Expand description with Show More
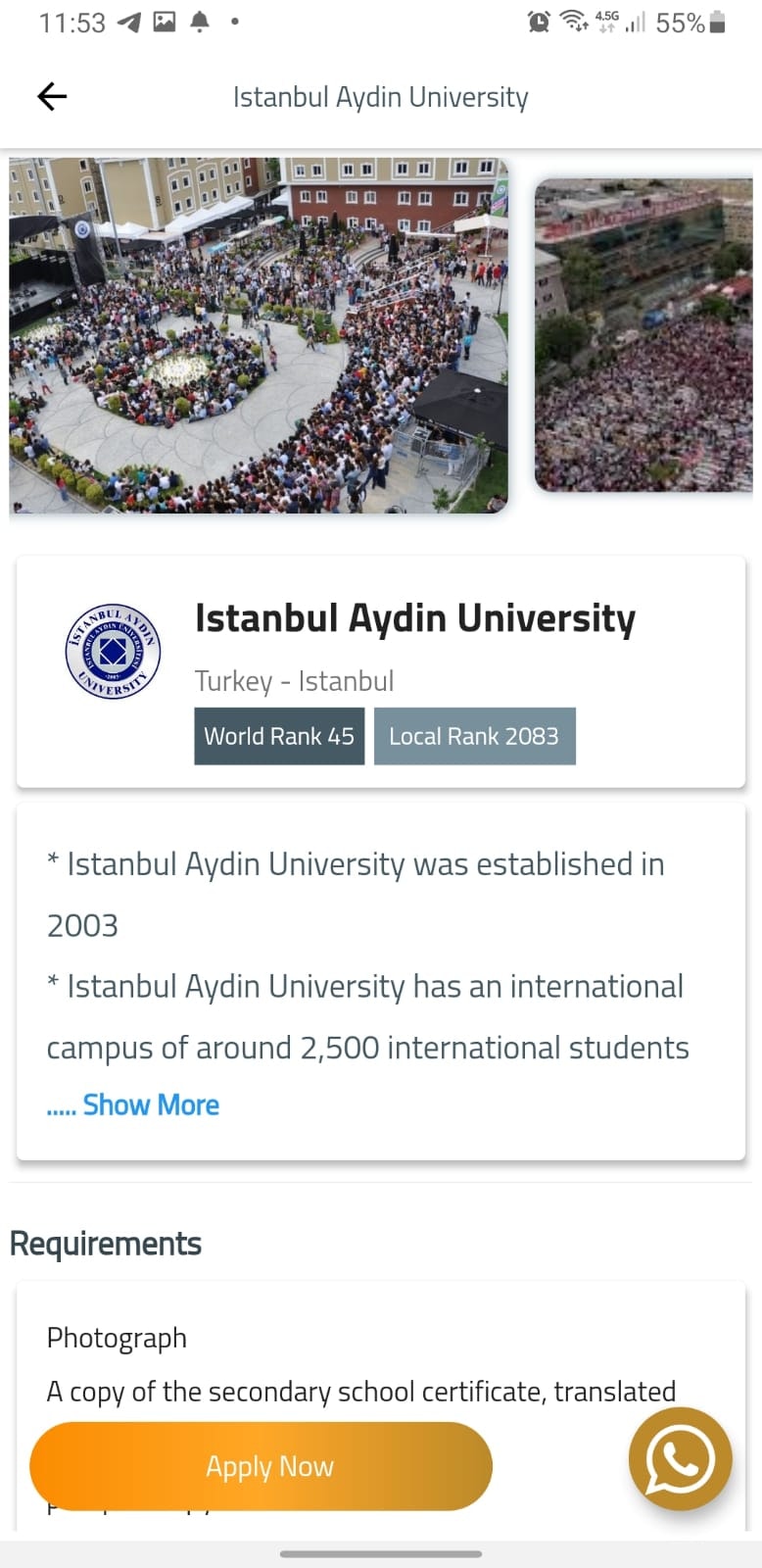 click(x=151, y=1104)
